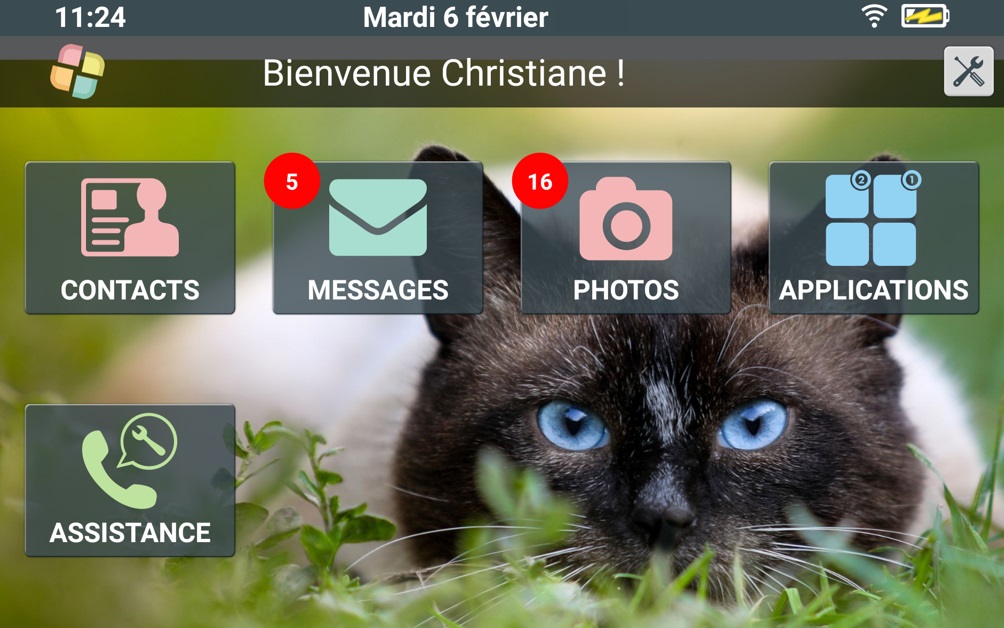Call Assistance for help
Screen dimensions: 1004x628
click(130, 480)
